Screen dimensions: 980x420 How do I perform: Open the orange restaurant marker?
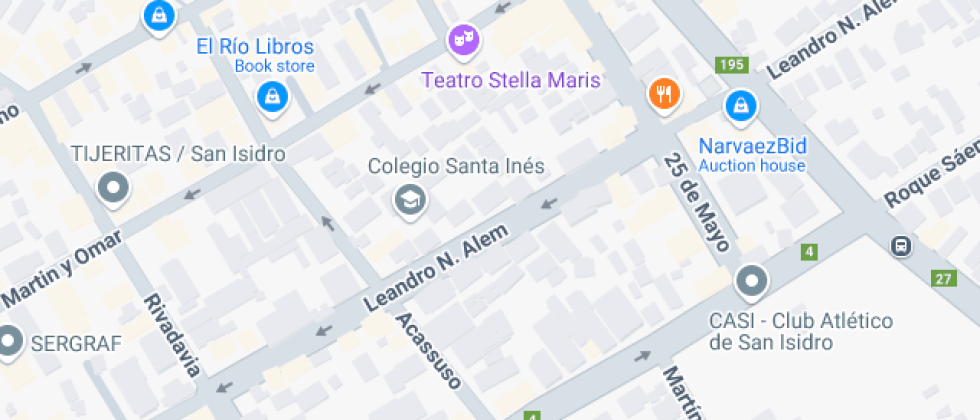click(x=664, y=96)
